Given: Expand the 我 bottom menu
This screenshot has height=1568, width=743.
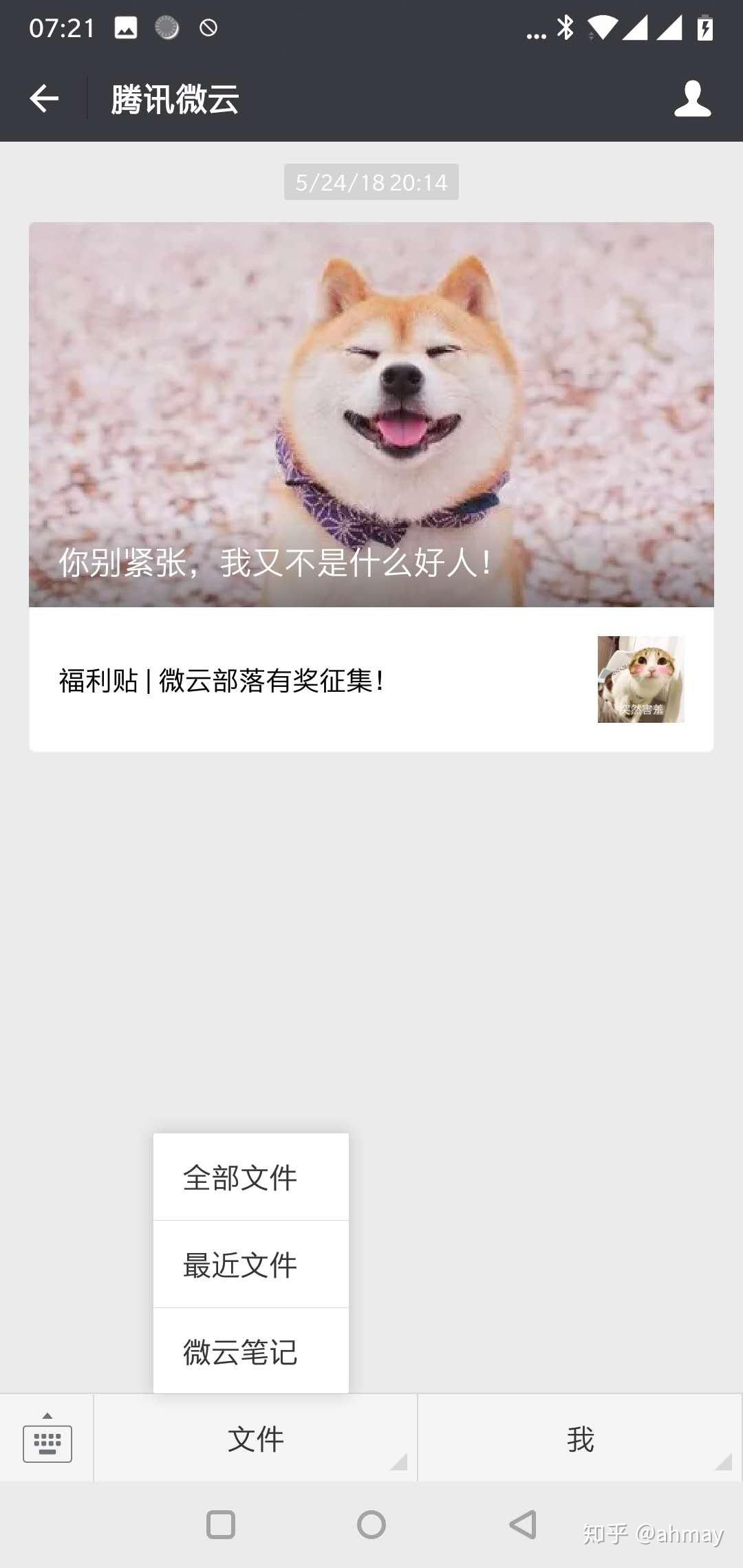Looking at the screenshot, I should pos(580,1439).
